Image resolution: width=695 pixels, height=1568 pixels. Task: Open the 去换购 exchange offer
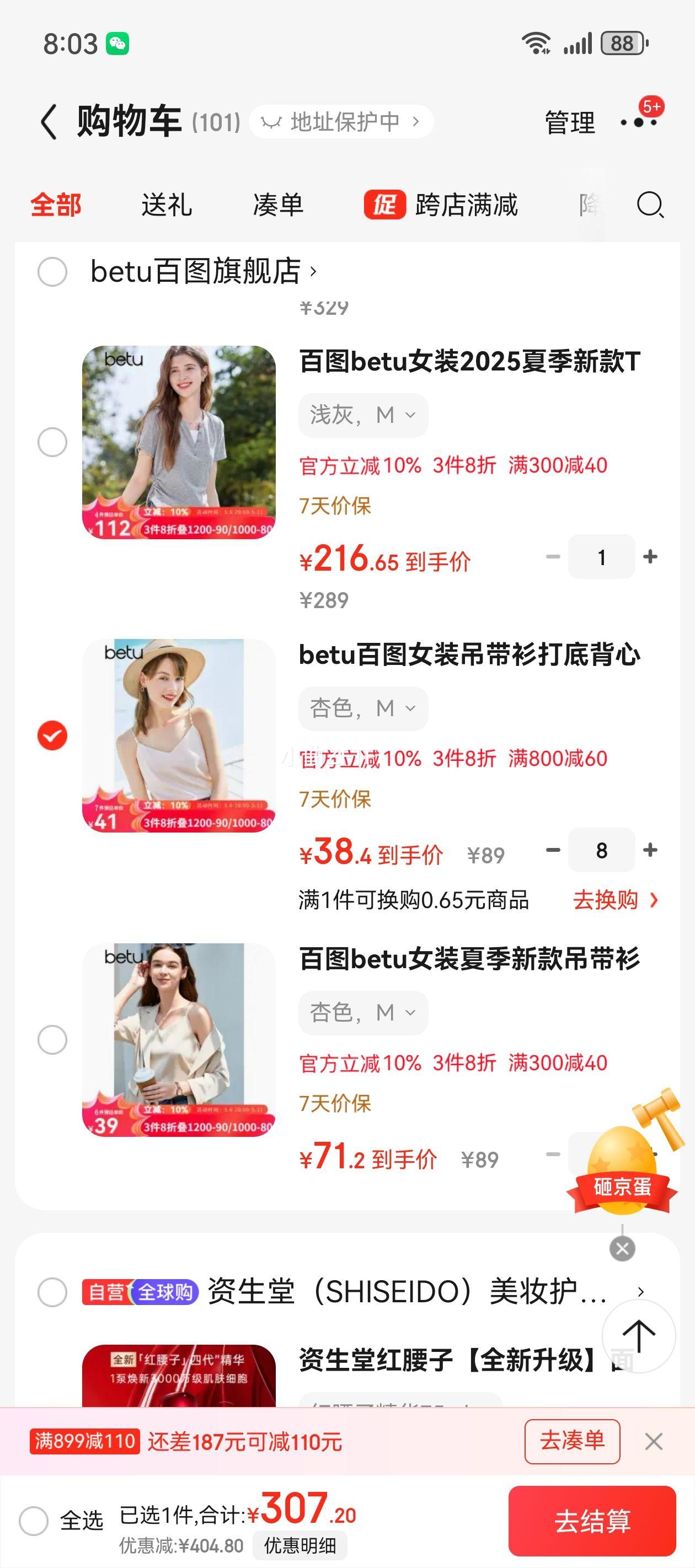(x=615, y=900)
